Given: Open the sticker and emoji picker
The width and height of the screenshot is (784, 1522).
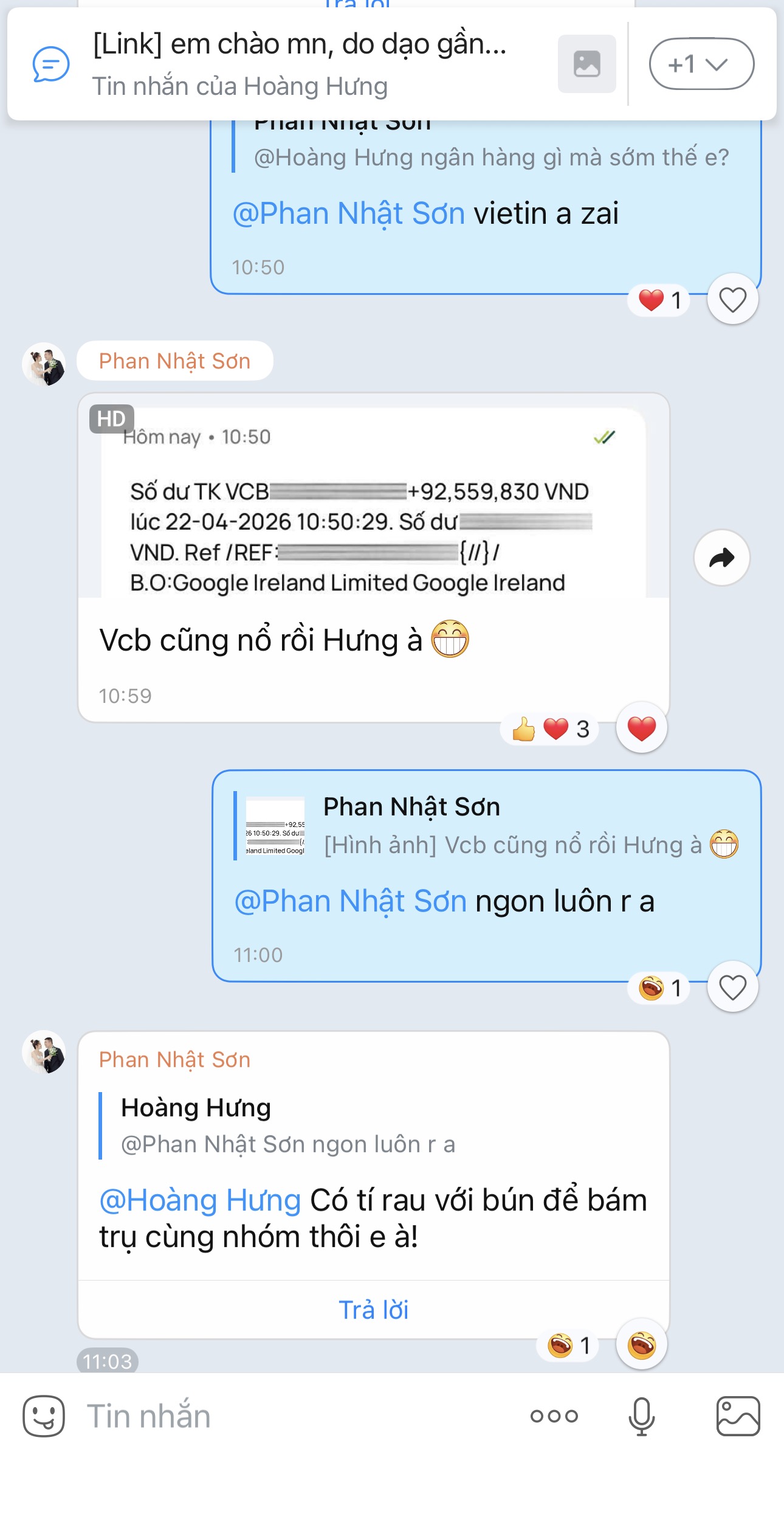Looking at the screenshot, I should click(44, 1416).
